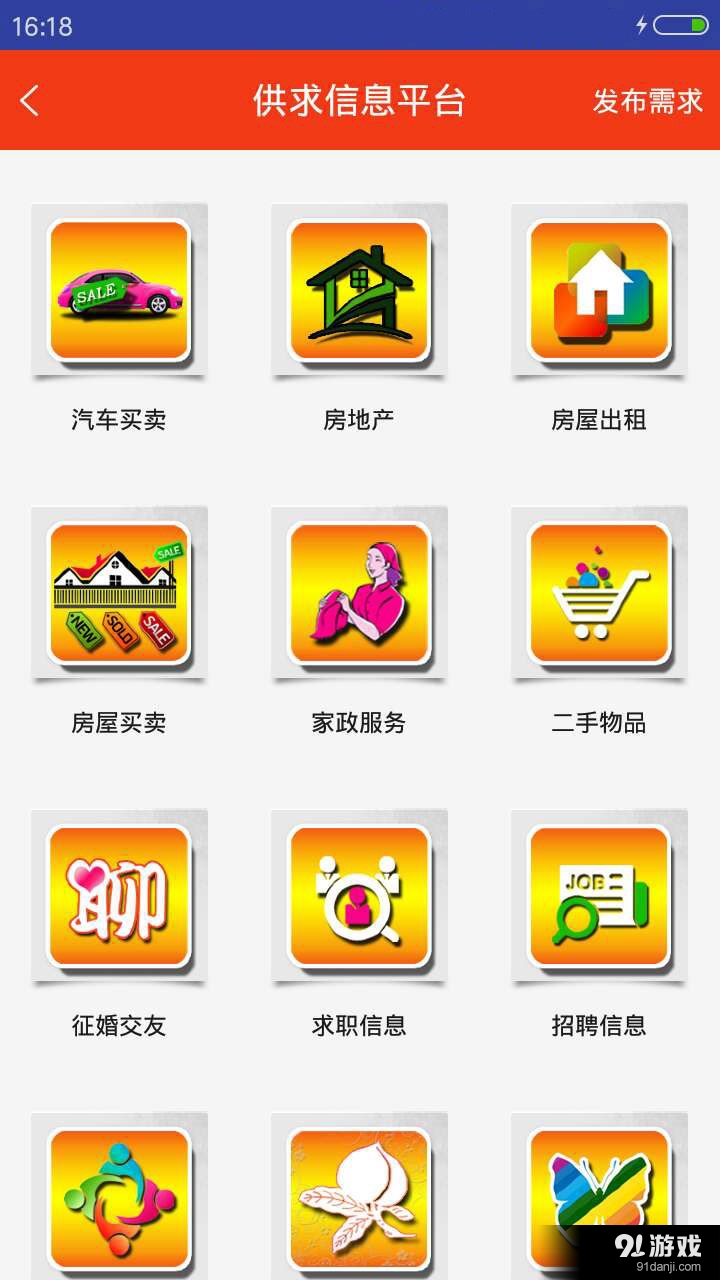Open the 发布需求 publish demand button
The image size is (720, 1280).
(648, 101)
